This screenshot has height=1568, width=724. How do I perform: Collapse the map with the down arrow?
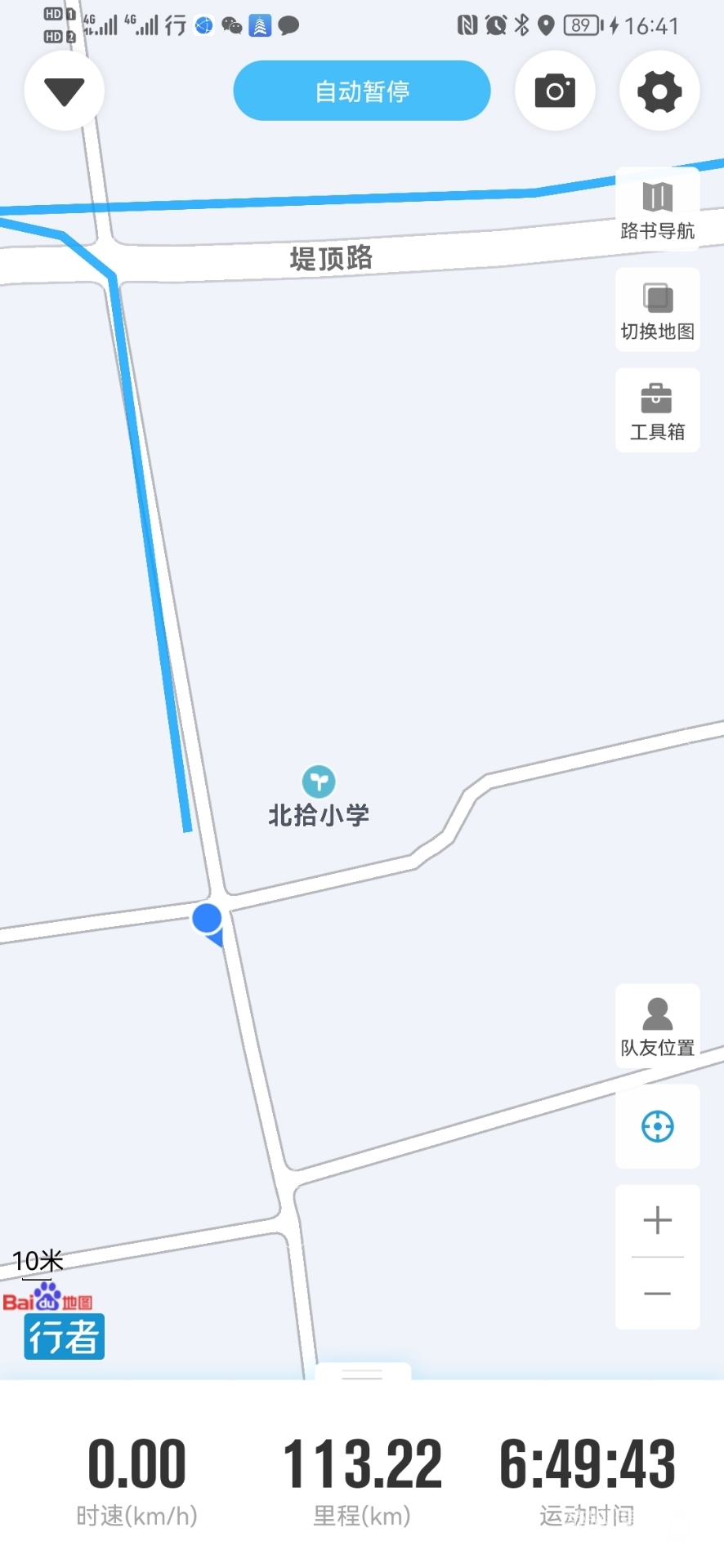pyautogui.click(x=65, y=91)
